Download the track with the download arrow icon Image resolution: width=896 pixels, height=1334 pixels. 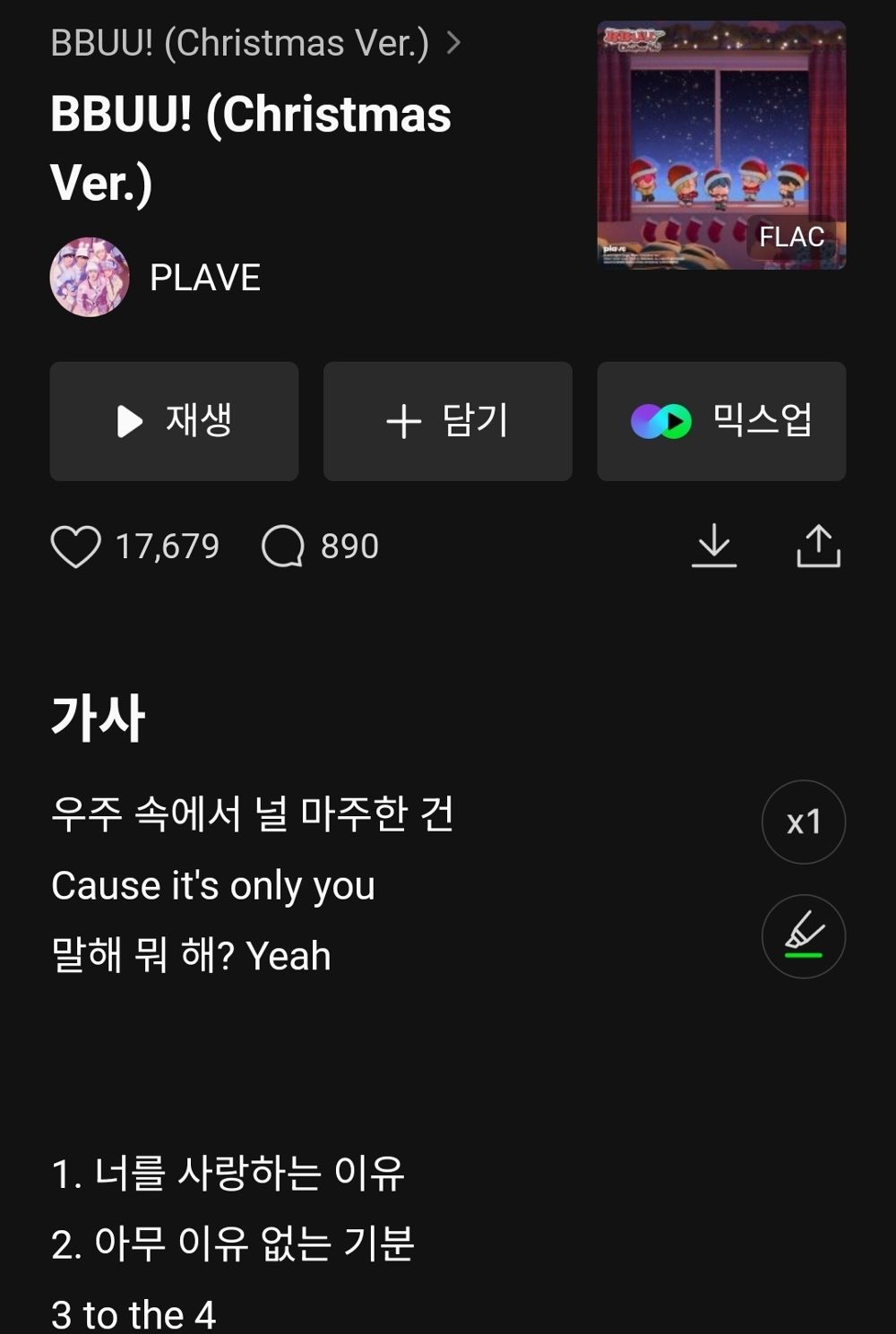point(712,546)
